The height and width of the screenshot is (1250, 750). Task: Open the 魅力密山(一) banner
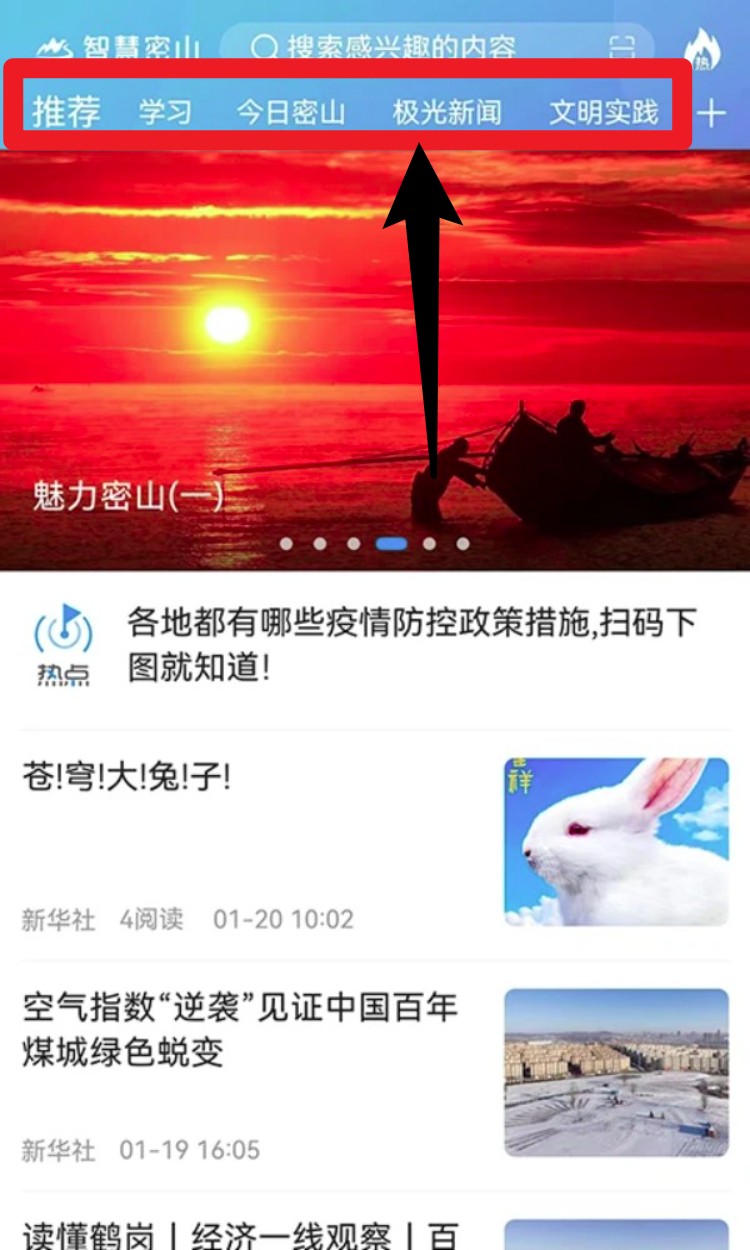pyautogui.click(x=375, y=360)
